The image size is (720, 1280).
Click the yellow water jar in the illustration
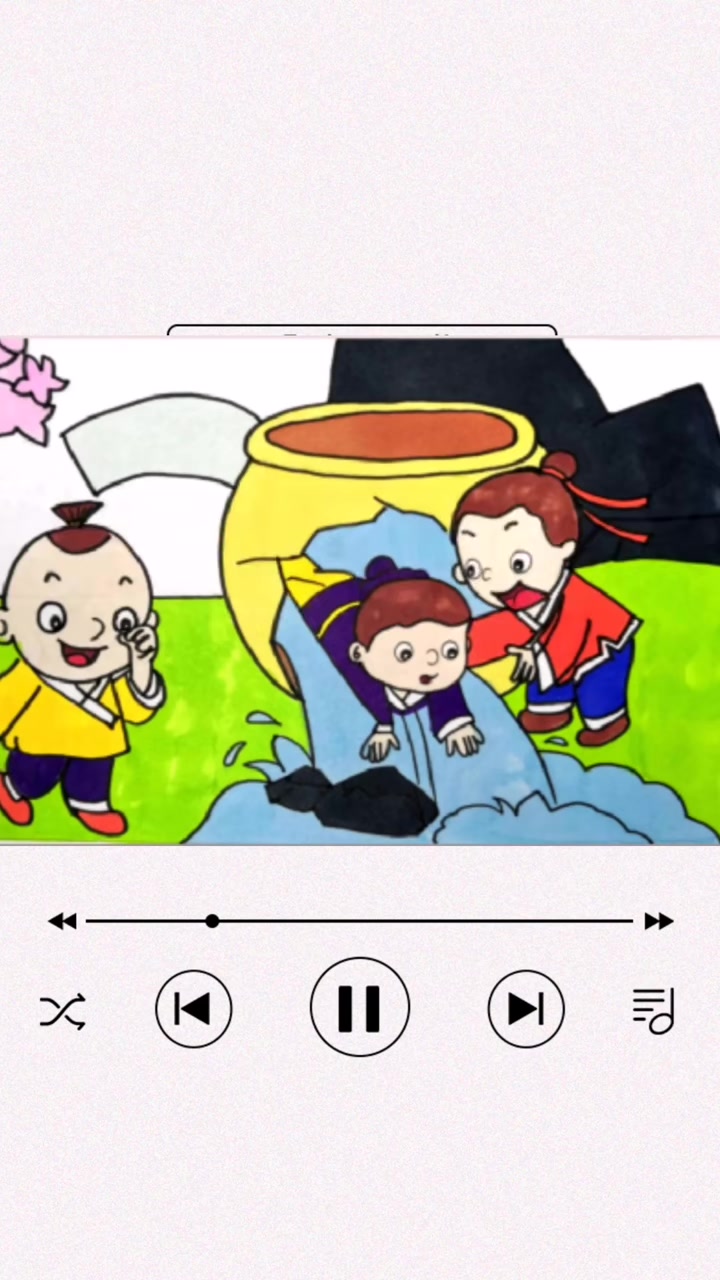click(390, 470)
